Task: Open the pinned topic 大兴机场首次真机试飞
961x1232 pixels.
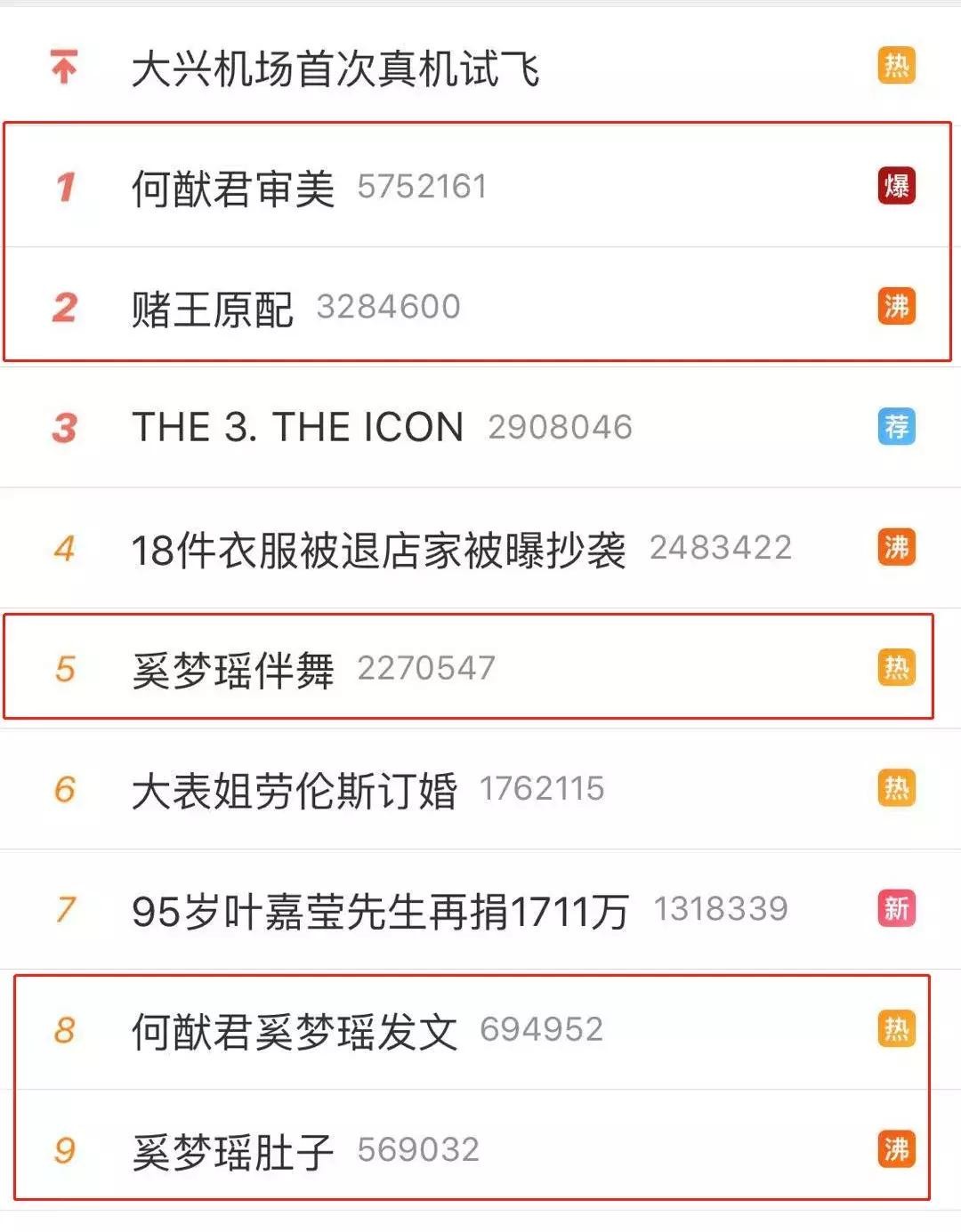Action: 335,68
